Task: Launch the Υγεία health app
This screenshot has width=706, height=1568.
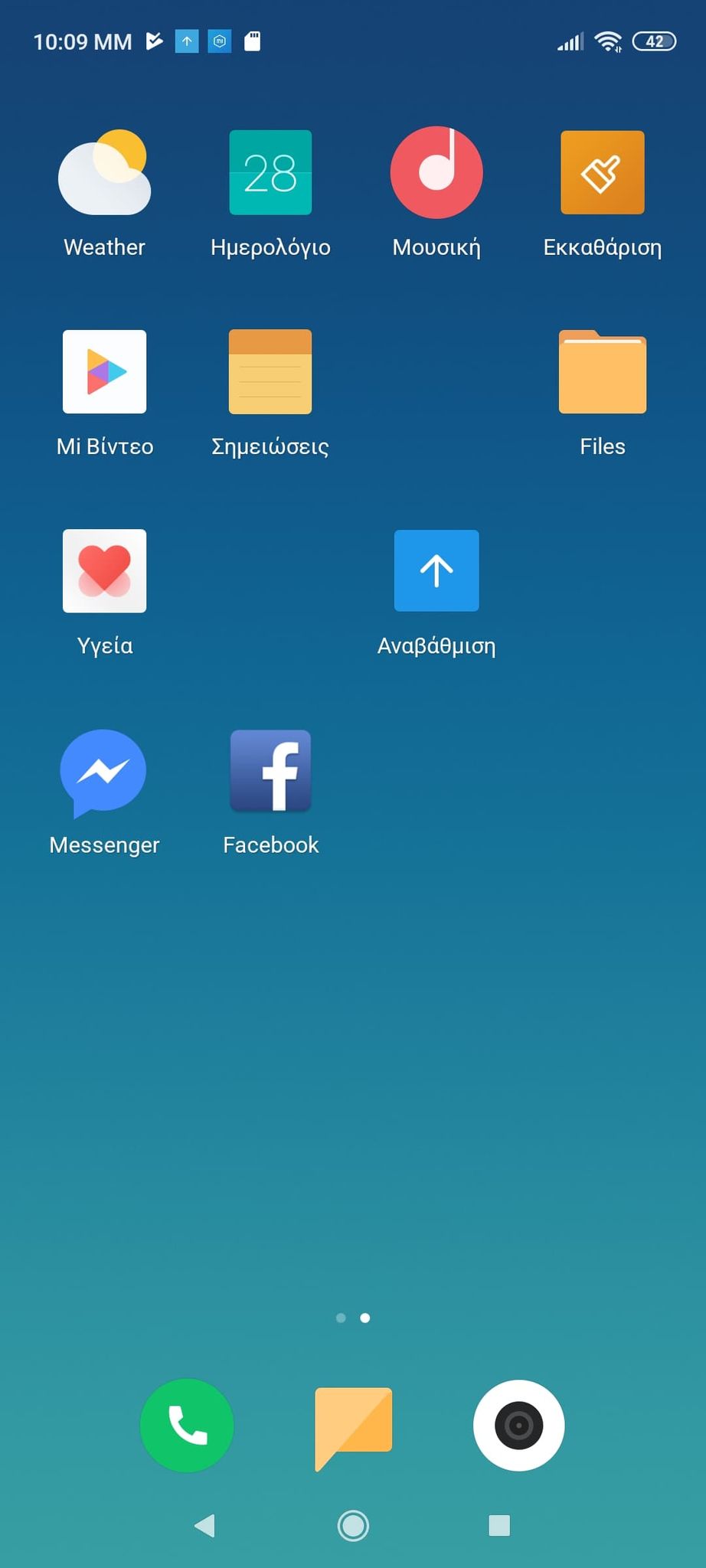Action: pyautogui.click(x=105, y=571)
